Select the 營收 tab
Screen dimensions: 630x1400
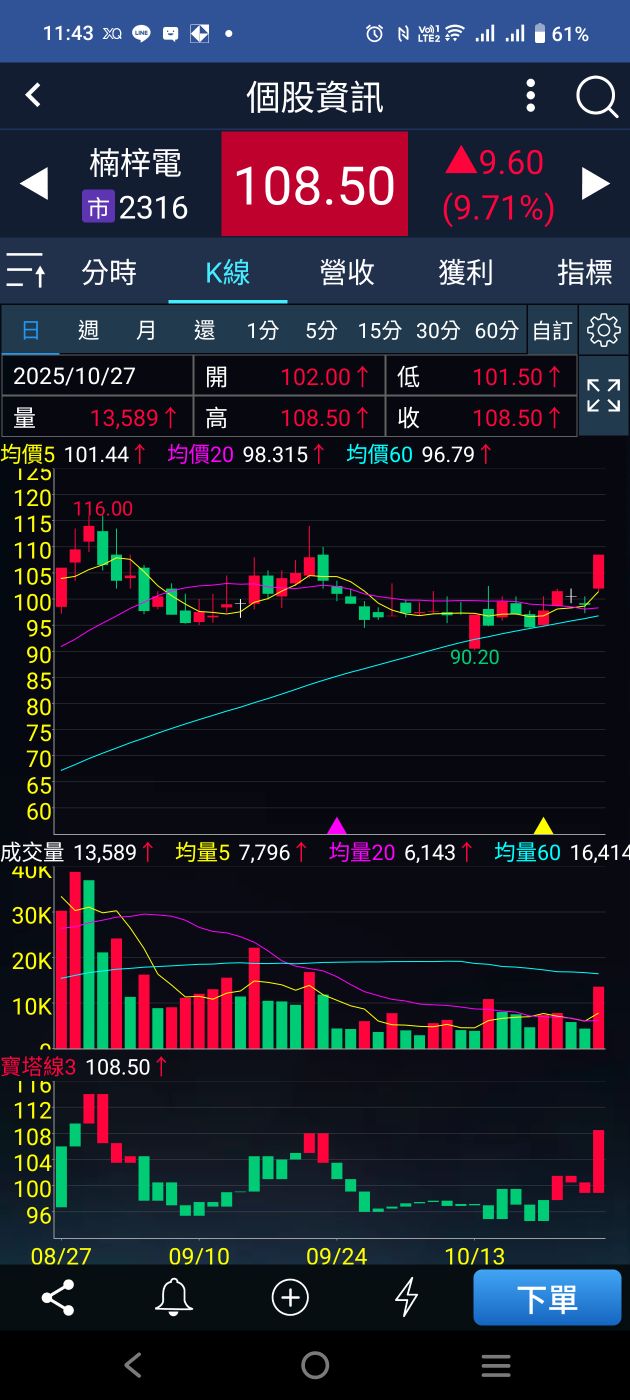347,271
